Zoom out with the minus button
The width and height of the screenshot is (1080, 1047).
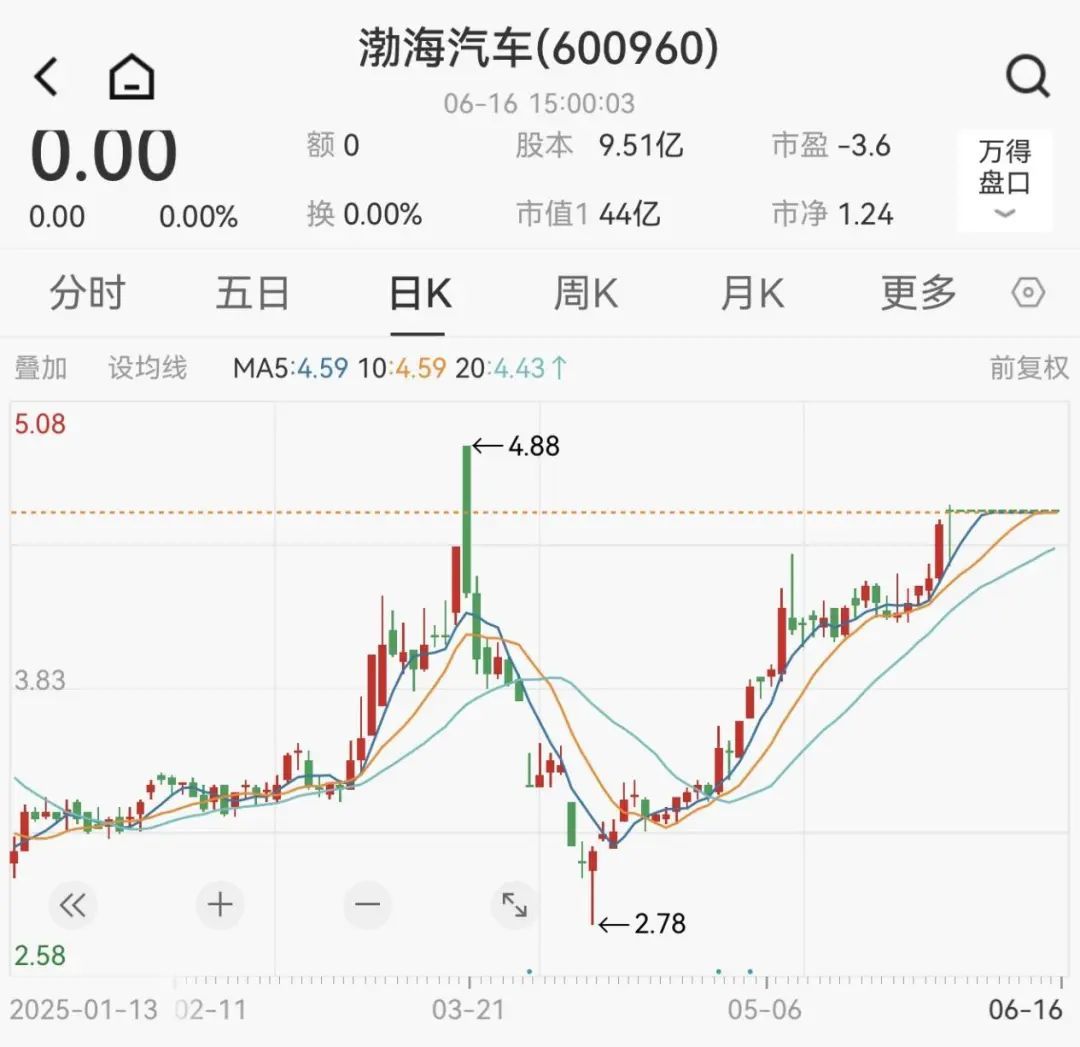pyautogui.click(x=367, y=906)
